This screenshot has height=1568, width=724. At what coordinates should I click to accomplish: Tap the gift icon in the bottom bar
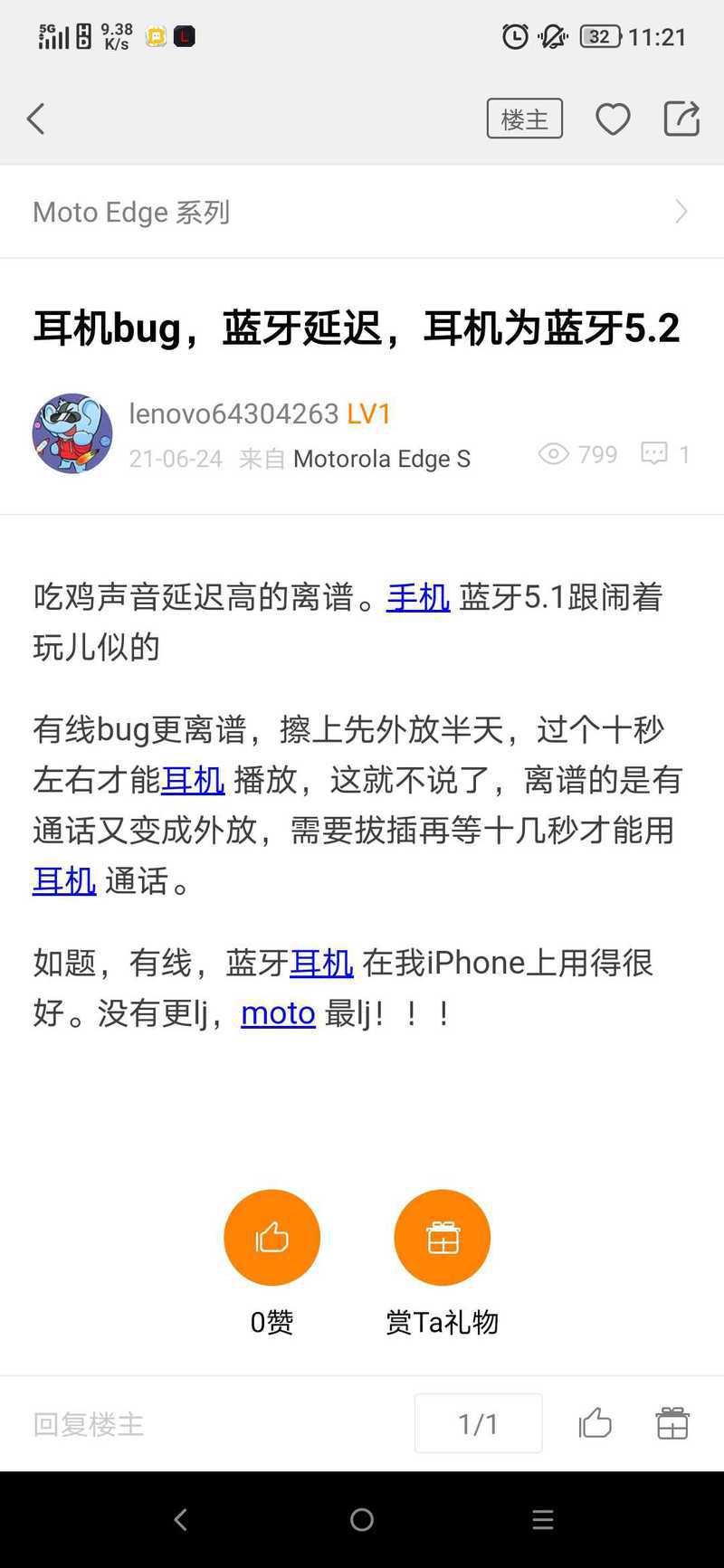tap(672, 1424)
